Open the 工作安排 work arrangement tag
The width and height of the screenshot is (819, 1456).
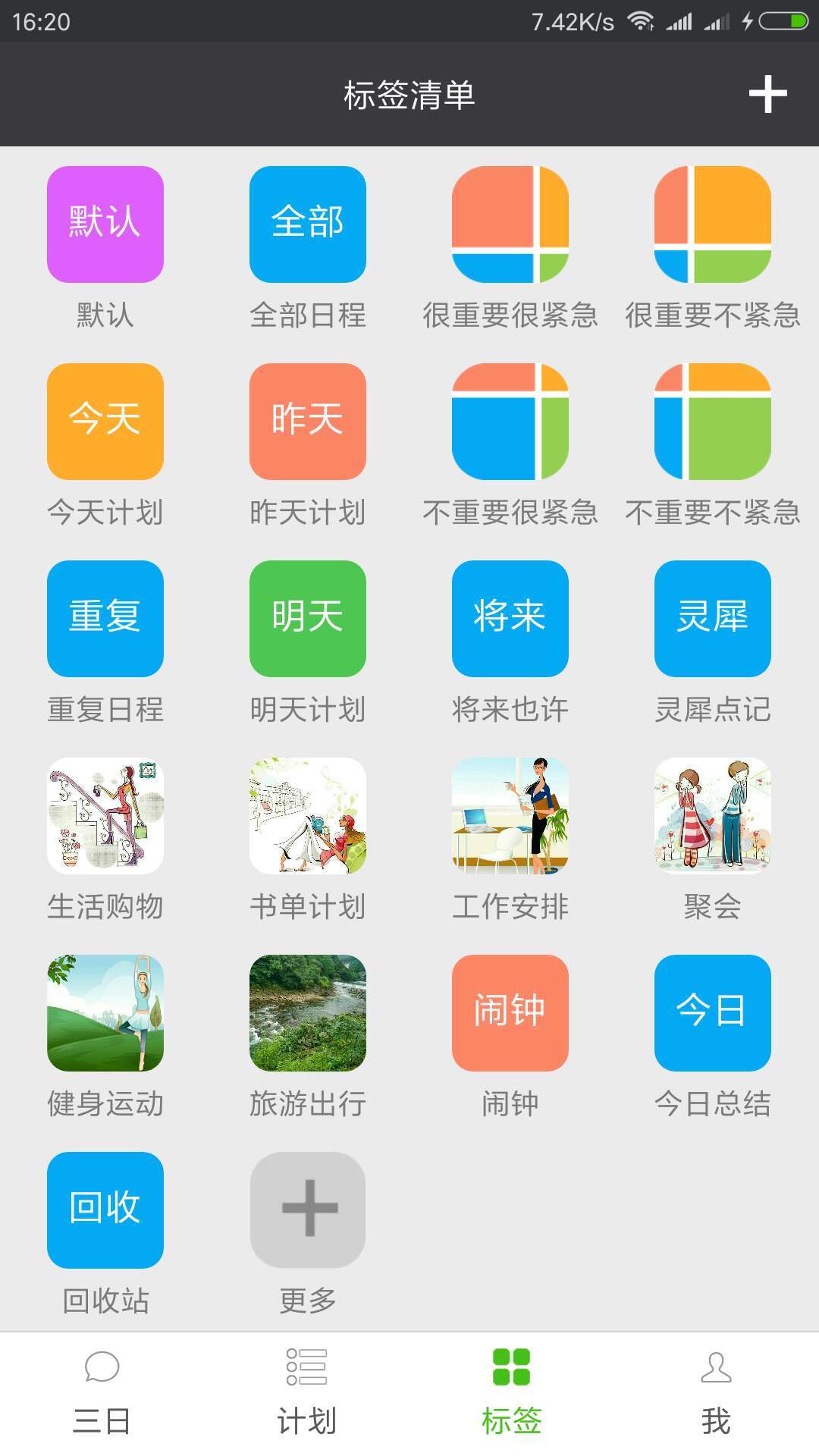510,817
